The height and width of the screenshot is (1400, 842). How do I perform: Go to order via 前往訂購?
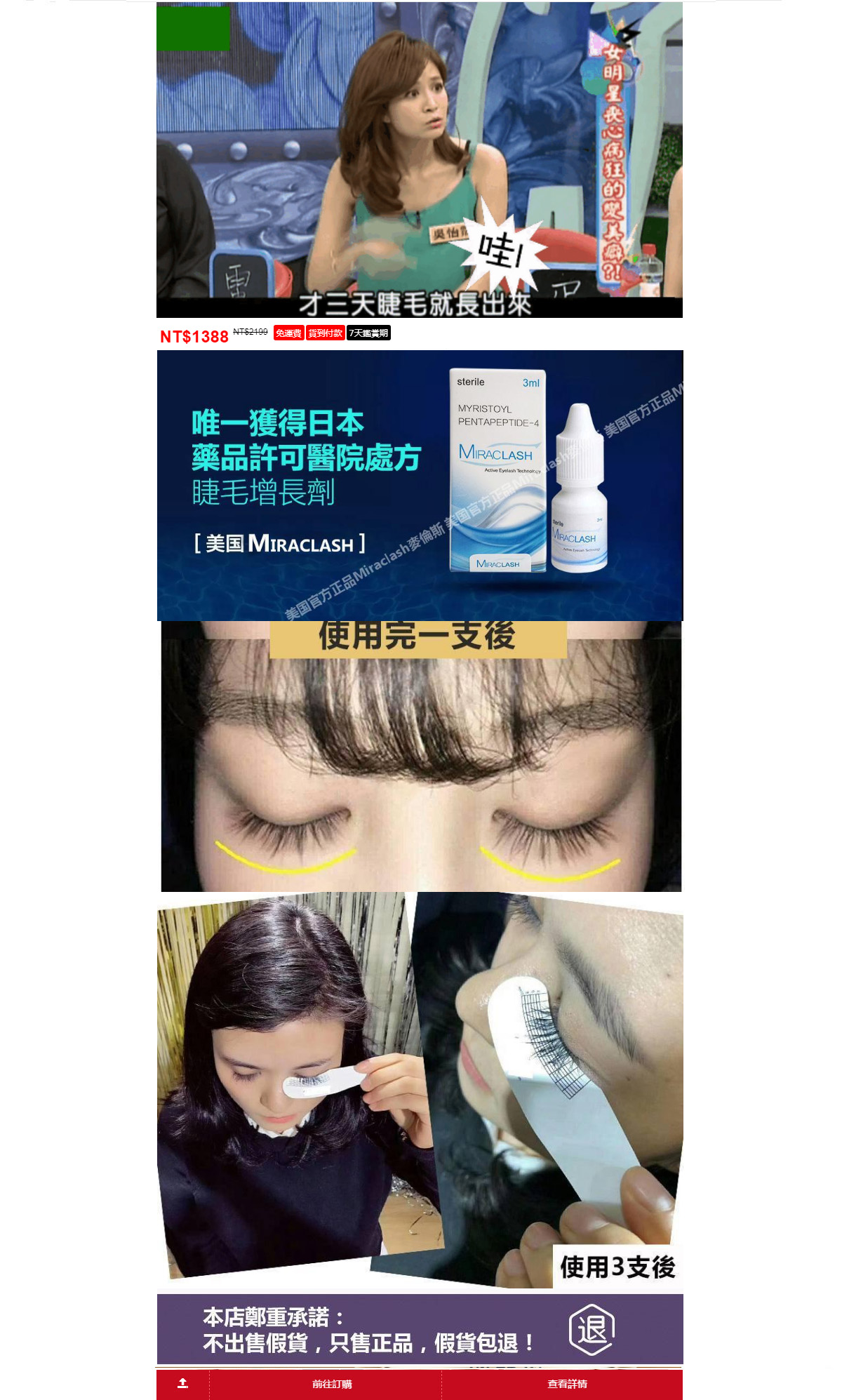[x=332, y=1384]
